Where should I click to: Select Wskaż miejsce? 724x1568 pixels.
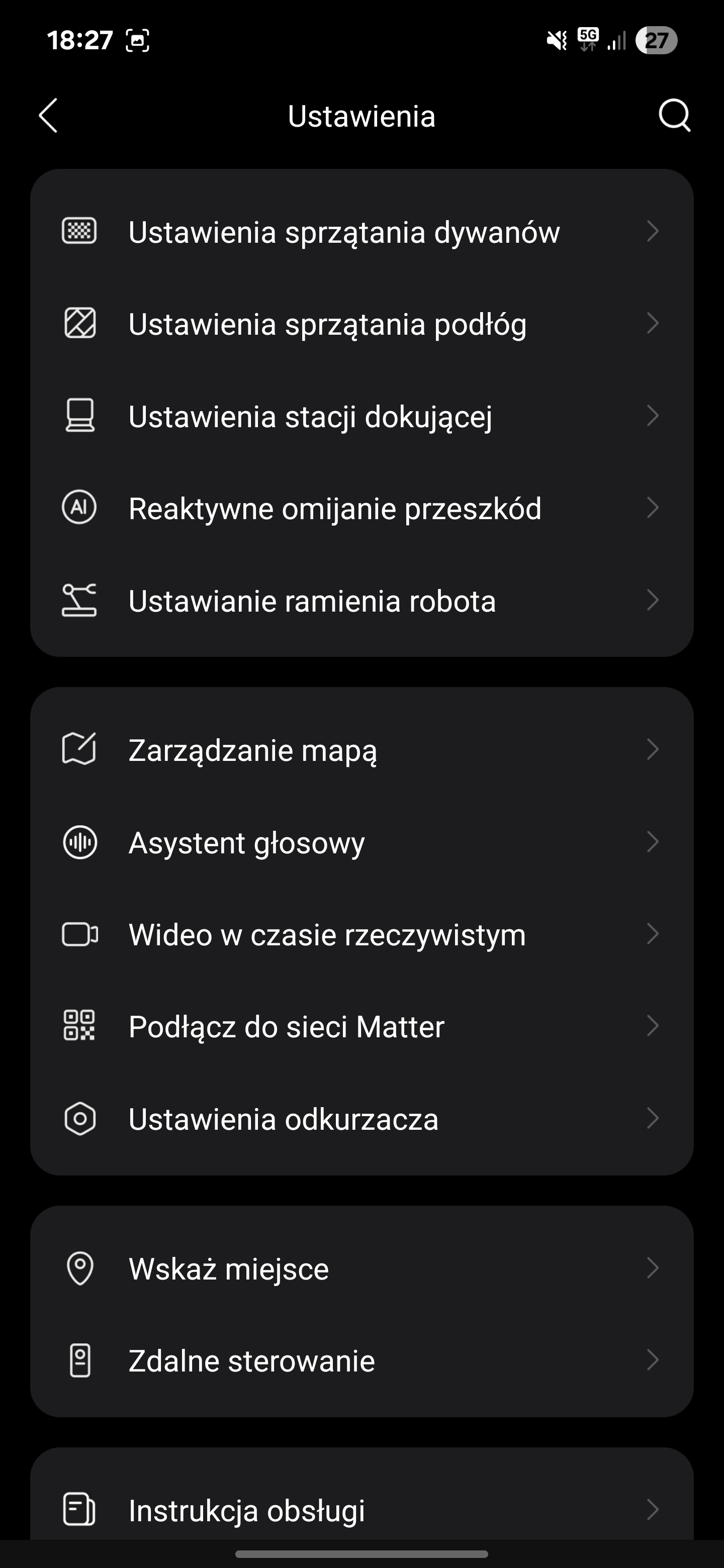361,1268
